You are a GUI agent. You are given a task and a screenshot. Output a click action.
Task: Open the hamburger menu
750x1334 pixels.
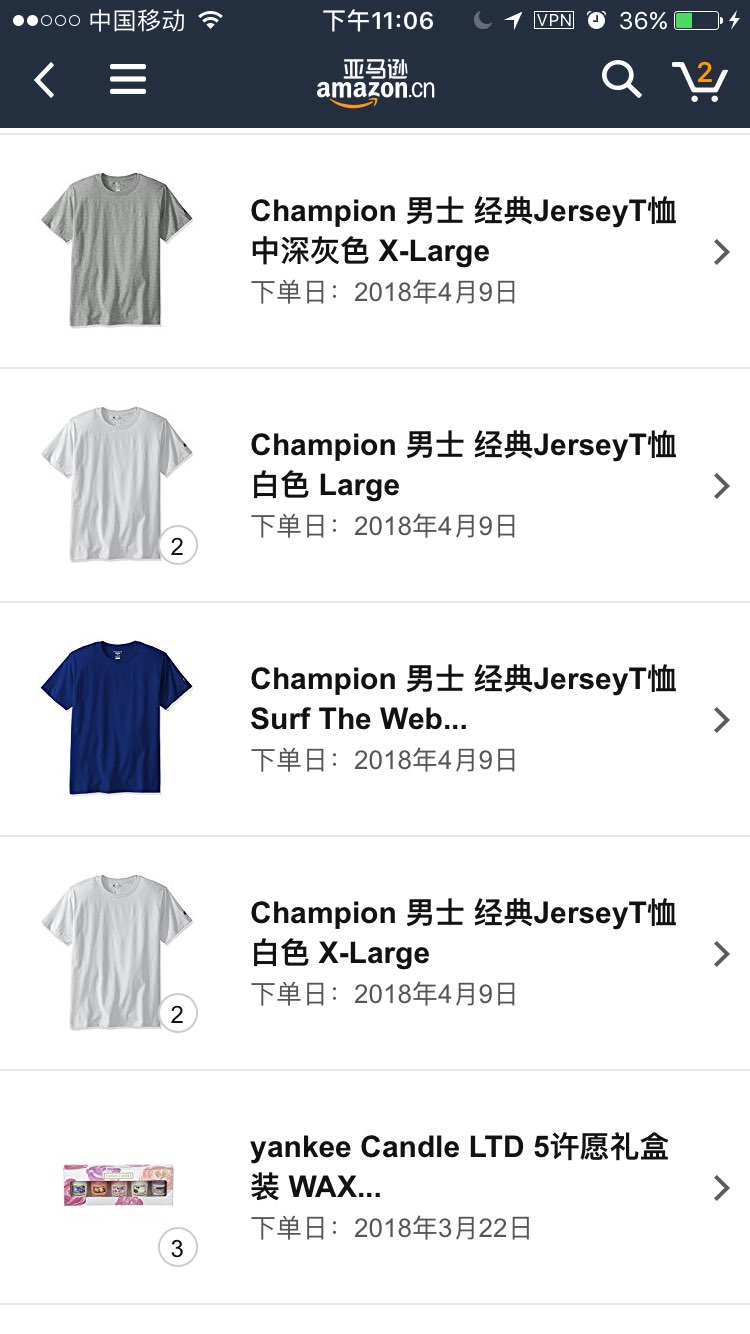tap(128, 80)
